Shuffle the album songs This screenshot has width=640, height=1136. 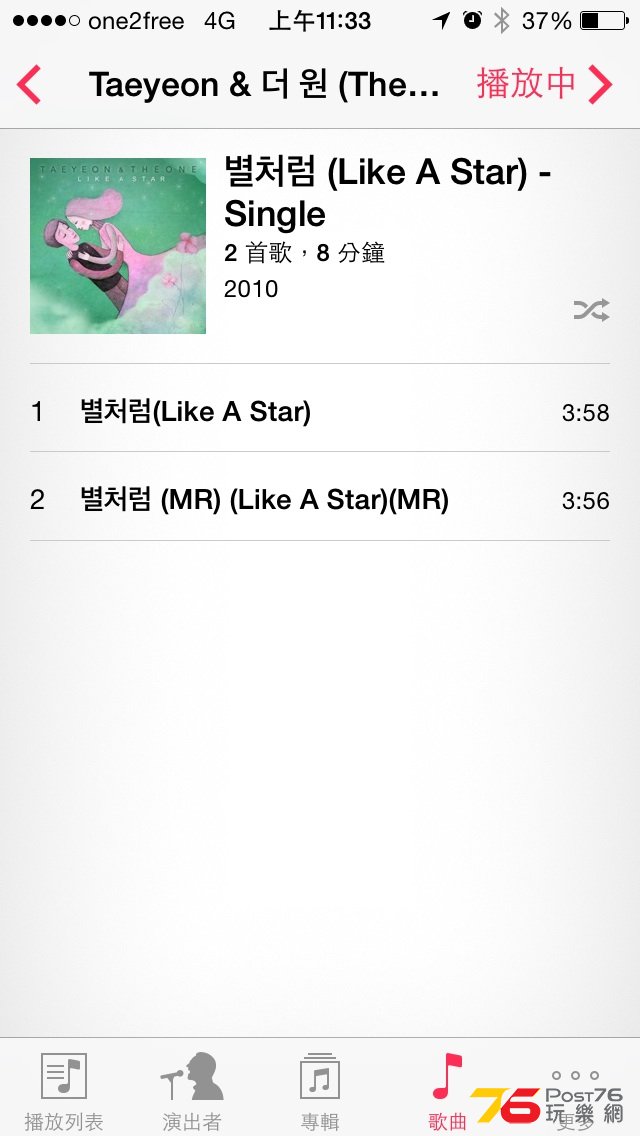(591, 311)
